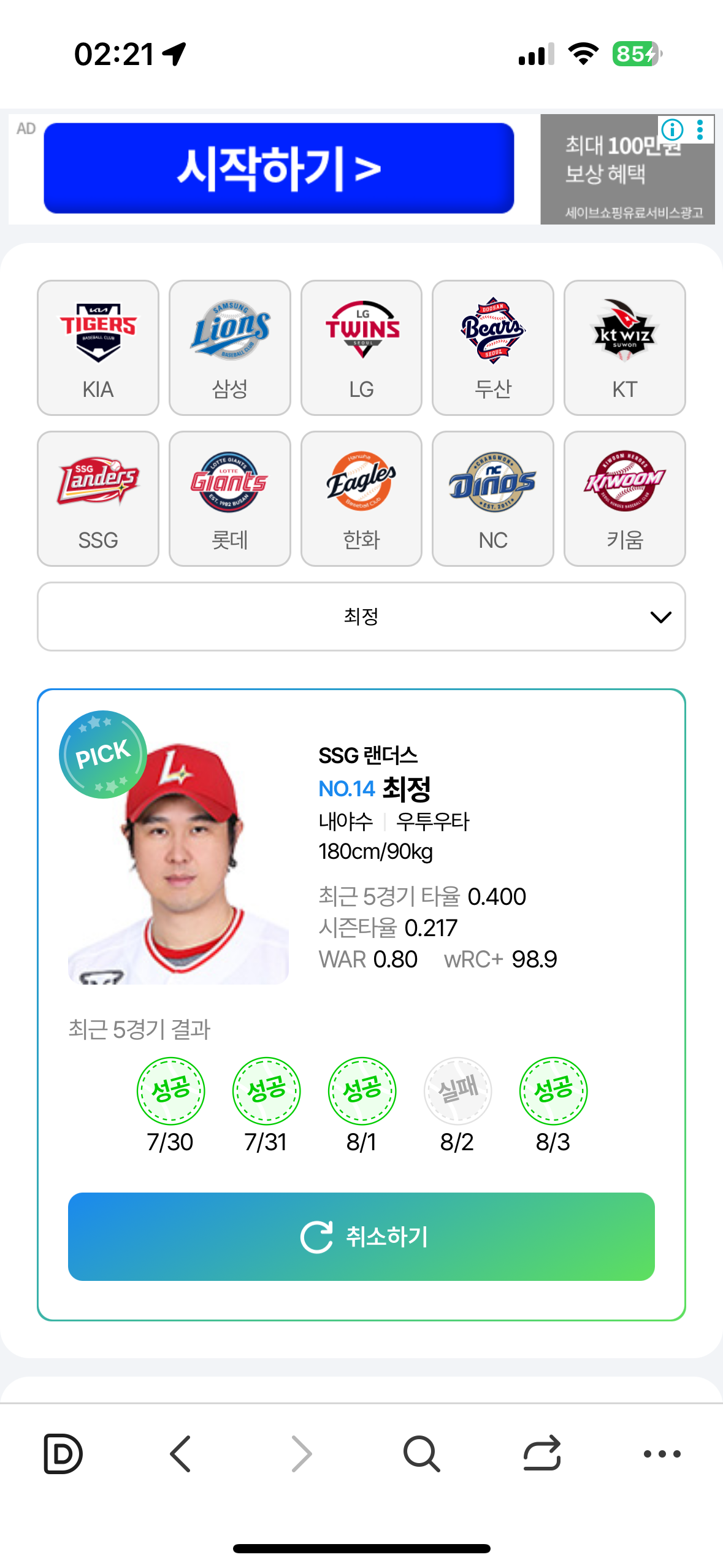Choose the 삼성 Lions team

tap(230, 348)
